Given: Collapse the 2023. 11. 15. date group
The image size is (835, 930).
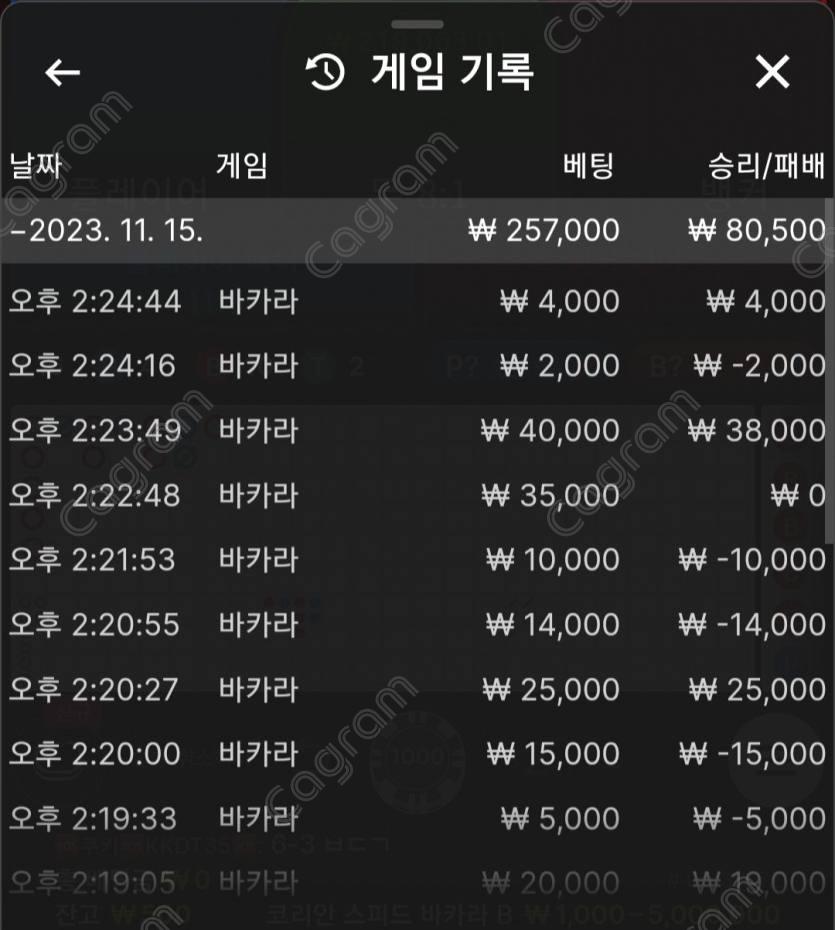Looking at the screenshot, I should (108, 231).
